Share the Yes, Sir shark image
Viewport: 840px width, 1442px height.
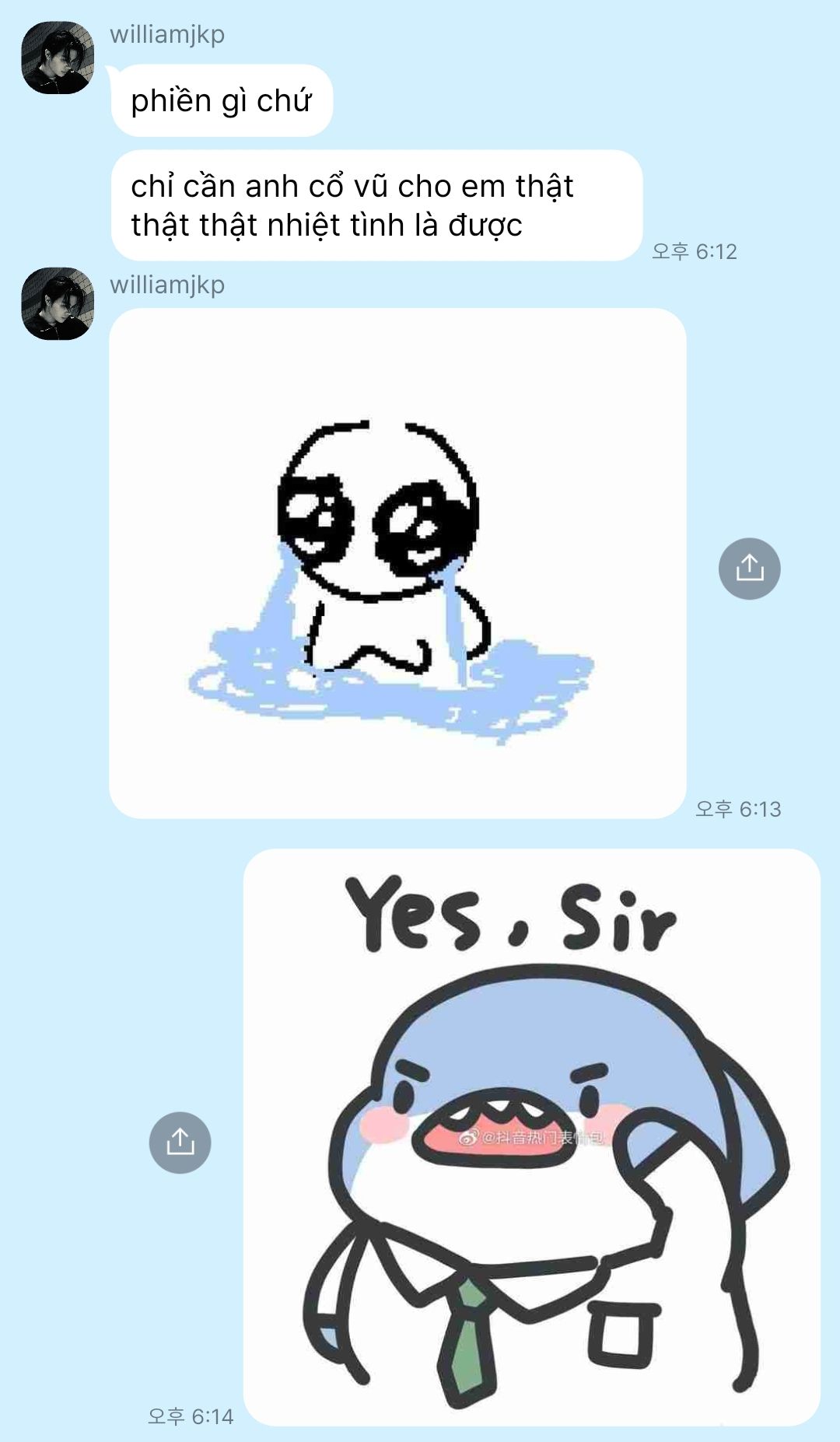(x=180, y=1143)
